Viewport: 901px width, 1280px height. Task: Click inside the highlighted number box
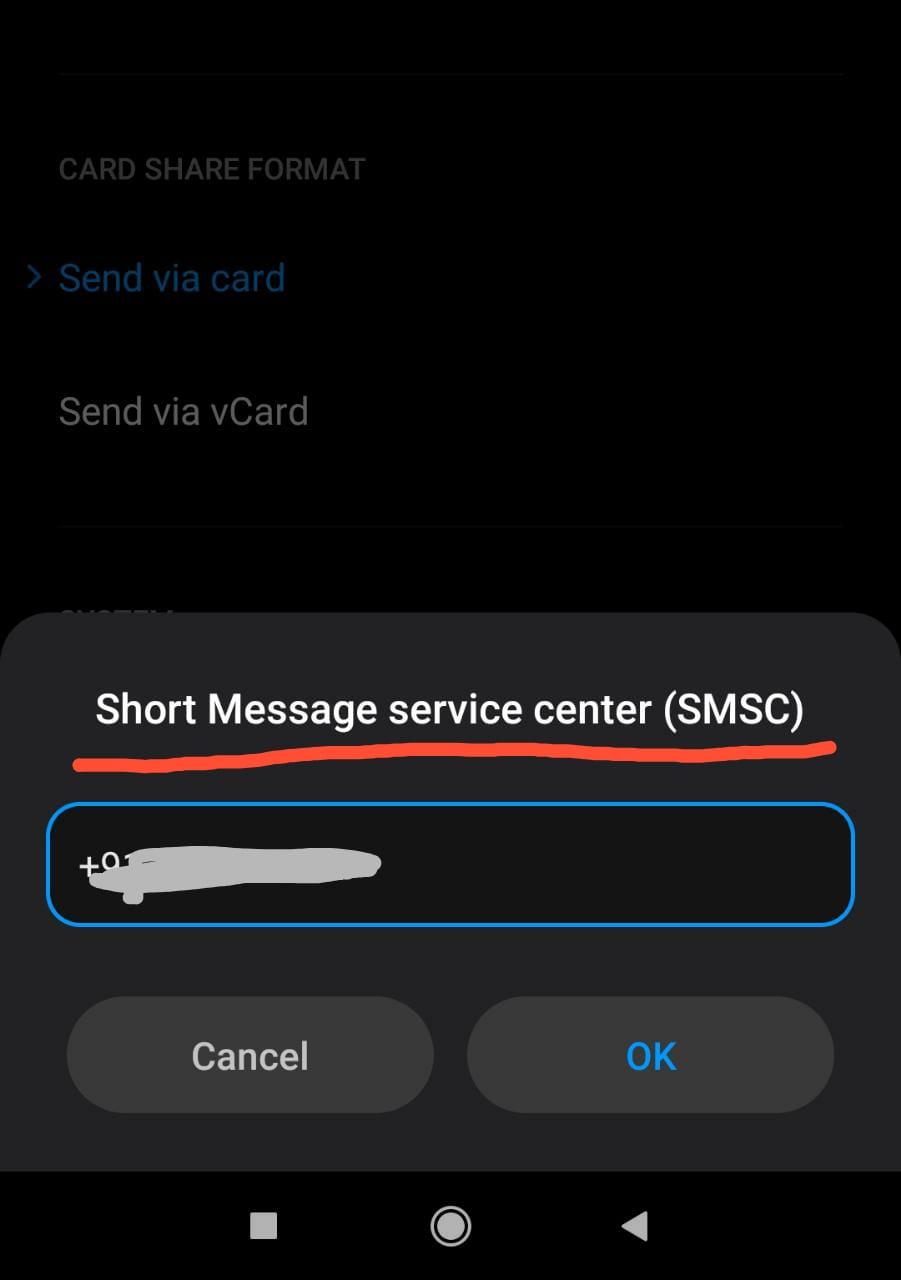(450, 865)
